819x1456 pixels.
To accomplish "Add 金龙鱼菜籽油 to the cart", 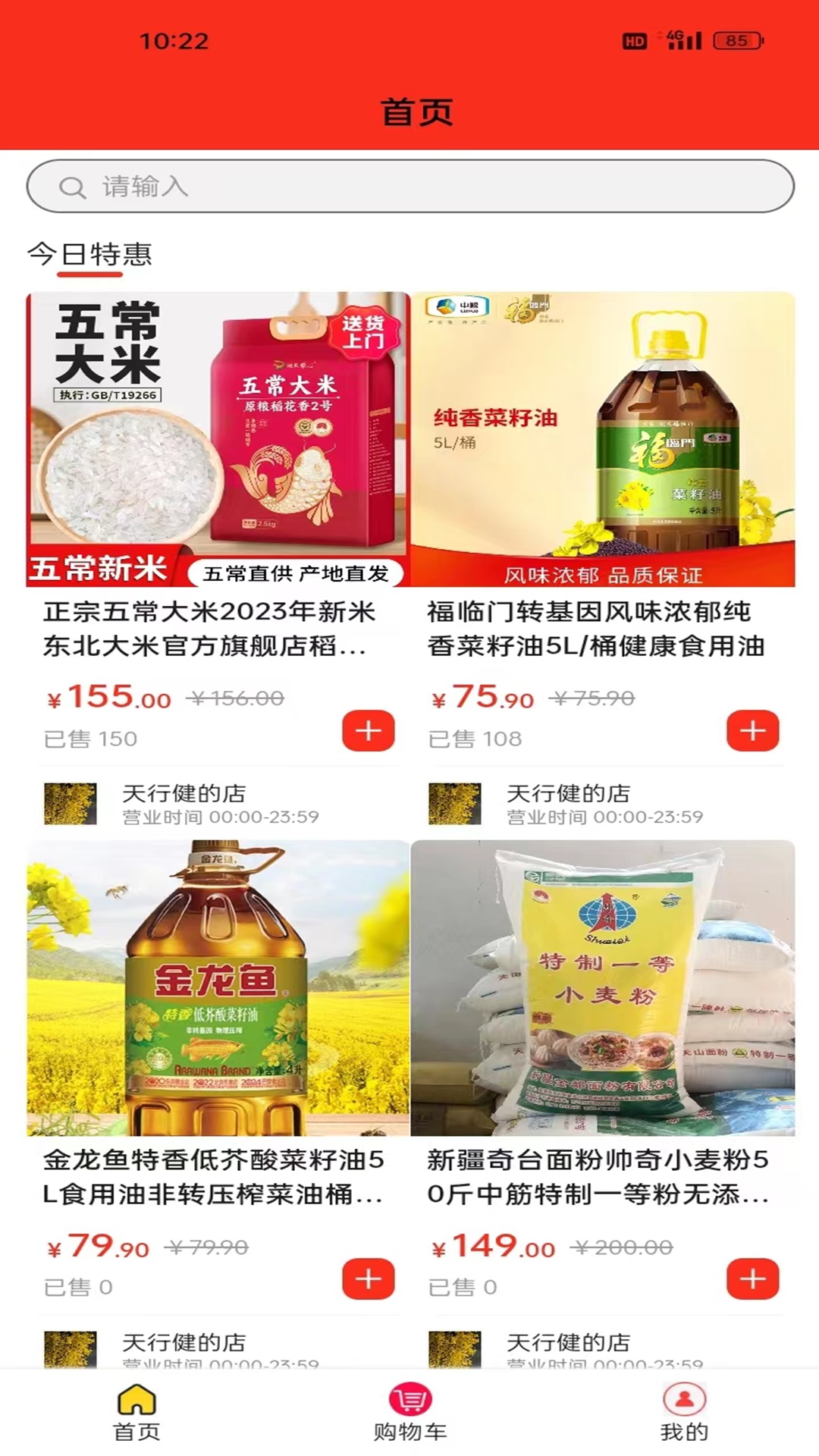I will [369, 1279].
